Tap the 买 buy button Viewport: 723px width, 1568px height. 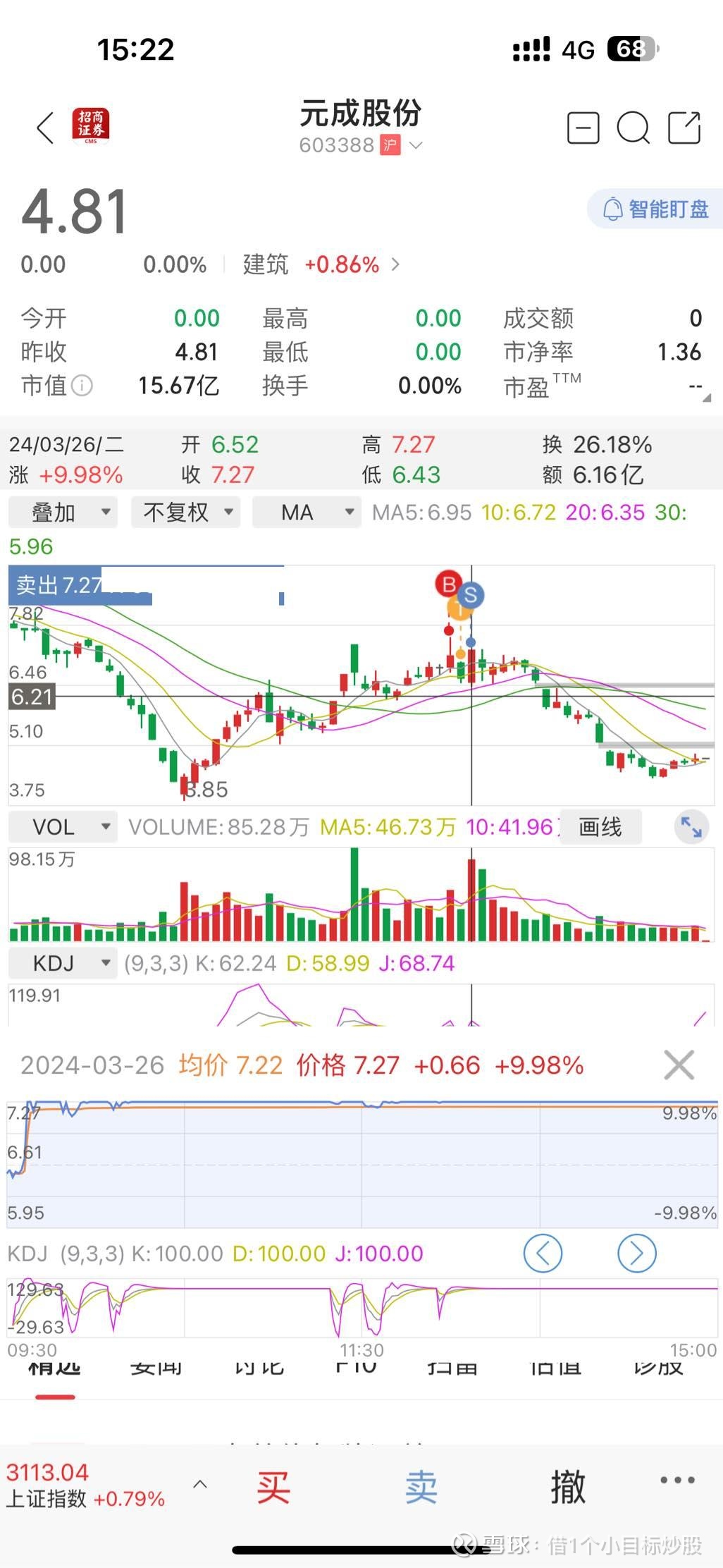274,1483
